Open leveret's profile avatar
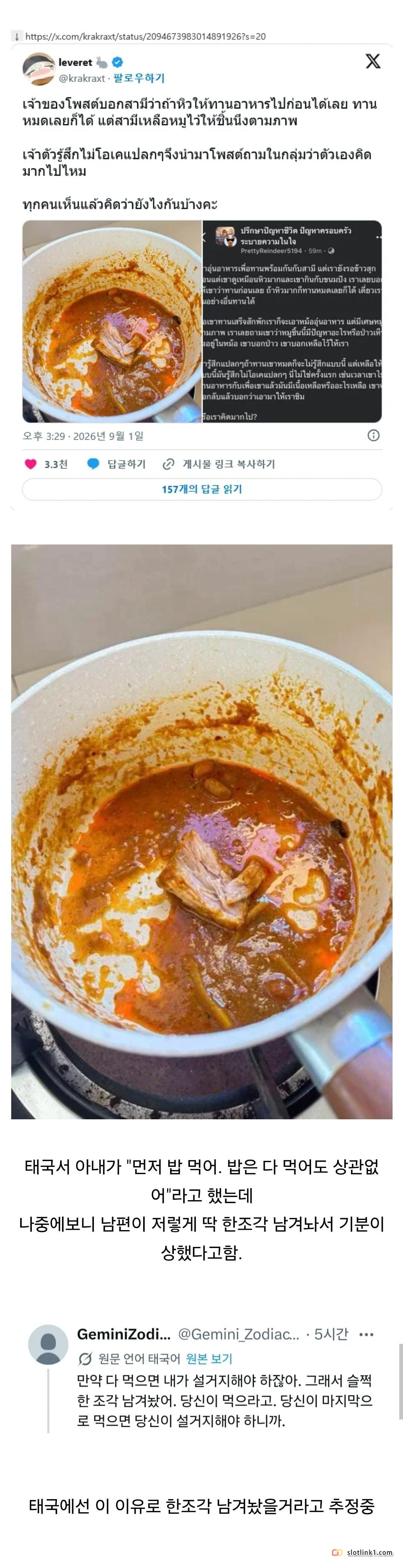The height and width of the screenshot is (1568, 403). tap(38, 69)
